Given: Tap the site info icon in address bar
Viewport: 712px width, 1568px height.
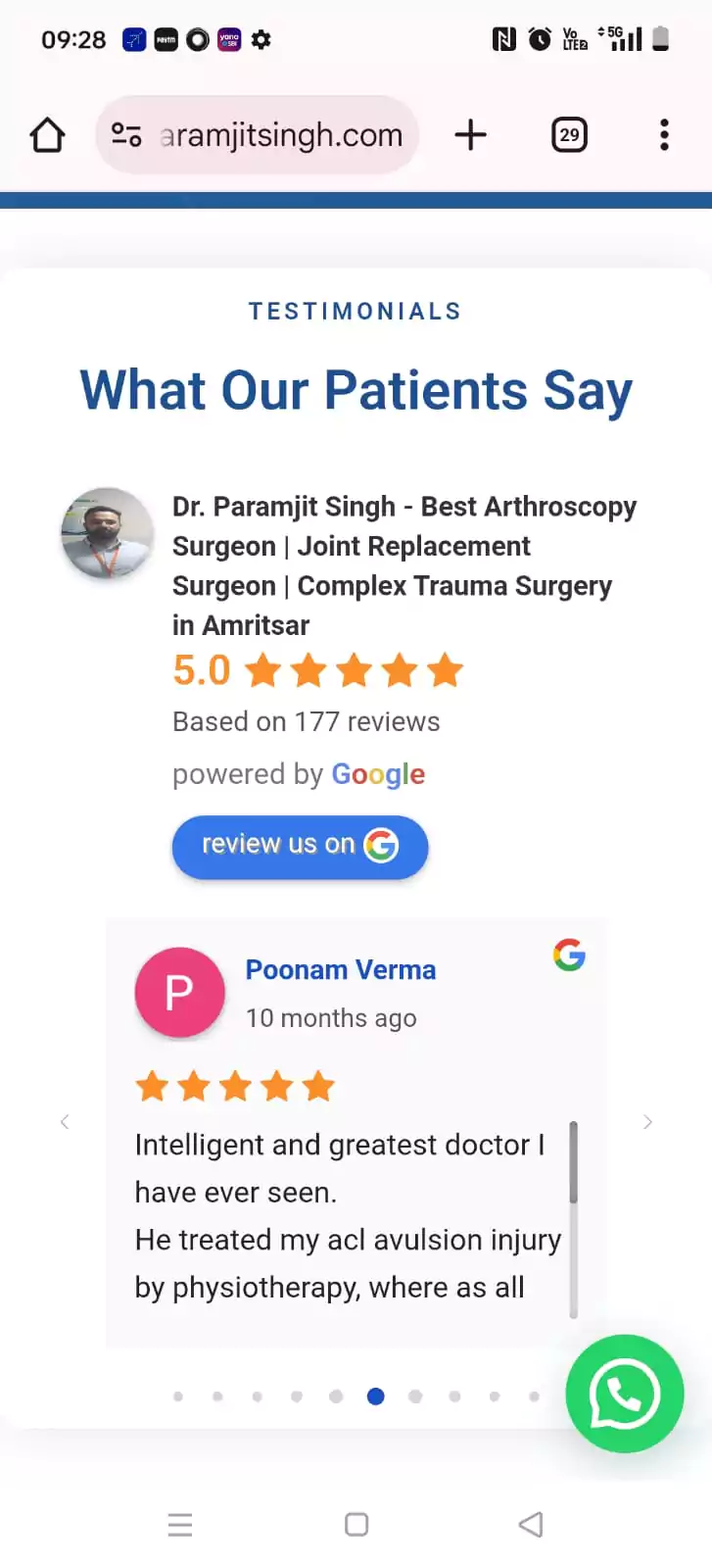Looking at the screenshot, I should point(126,135).
